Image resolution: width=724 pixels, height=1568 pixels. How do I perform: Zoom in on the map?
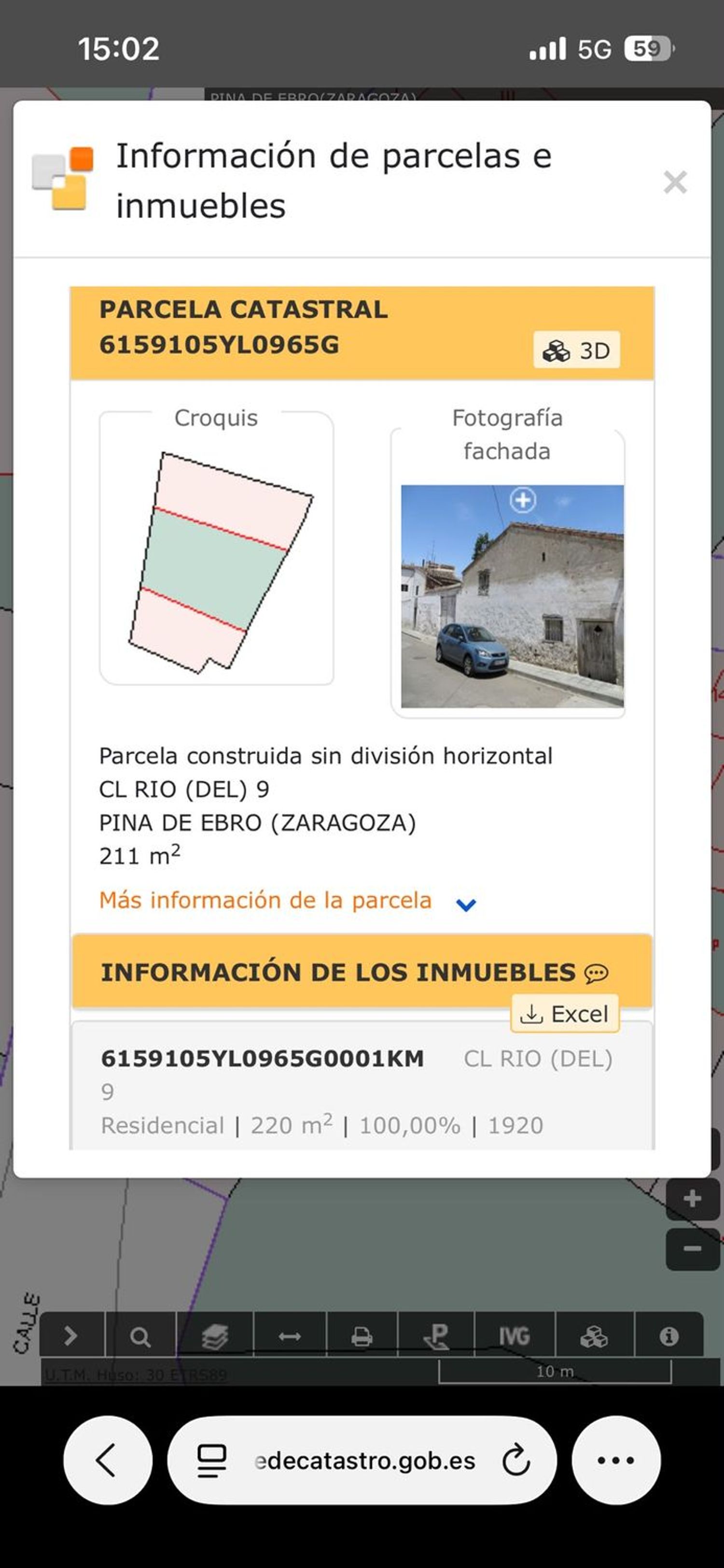tap(692, 1199)
